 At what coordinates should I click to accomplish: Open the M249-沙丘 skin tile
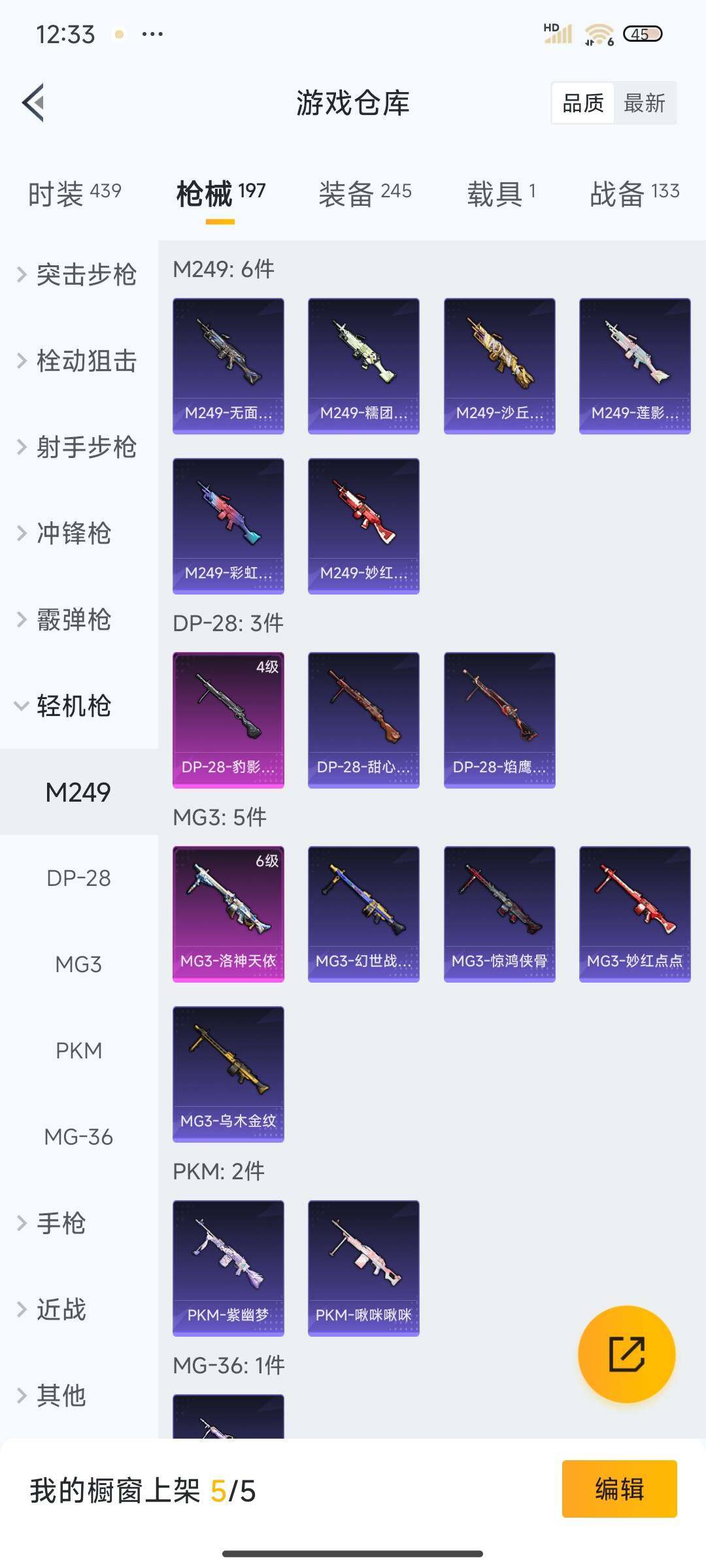[499, 366]
